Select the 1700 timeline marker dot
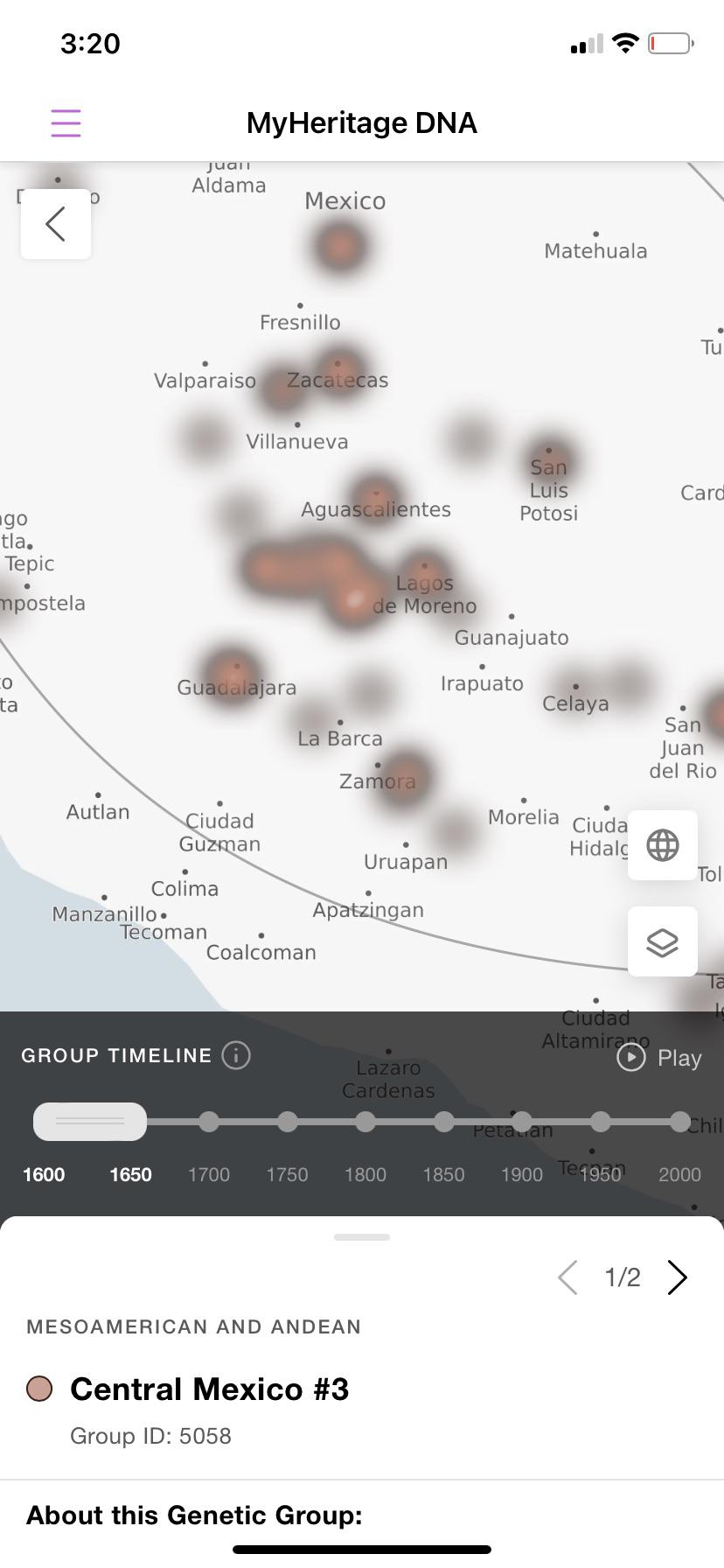Image resolution: width=724 pixels, height=1568 pixels. pyautogui.click(x=209, y=1121)
